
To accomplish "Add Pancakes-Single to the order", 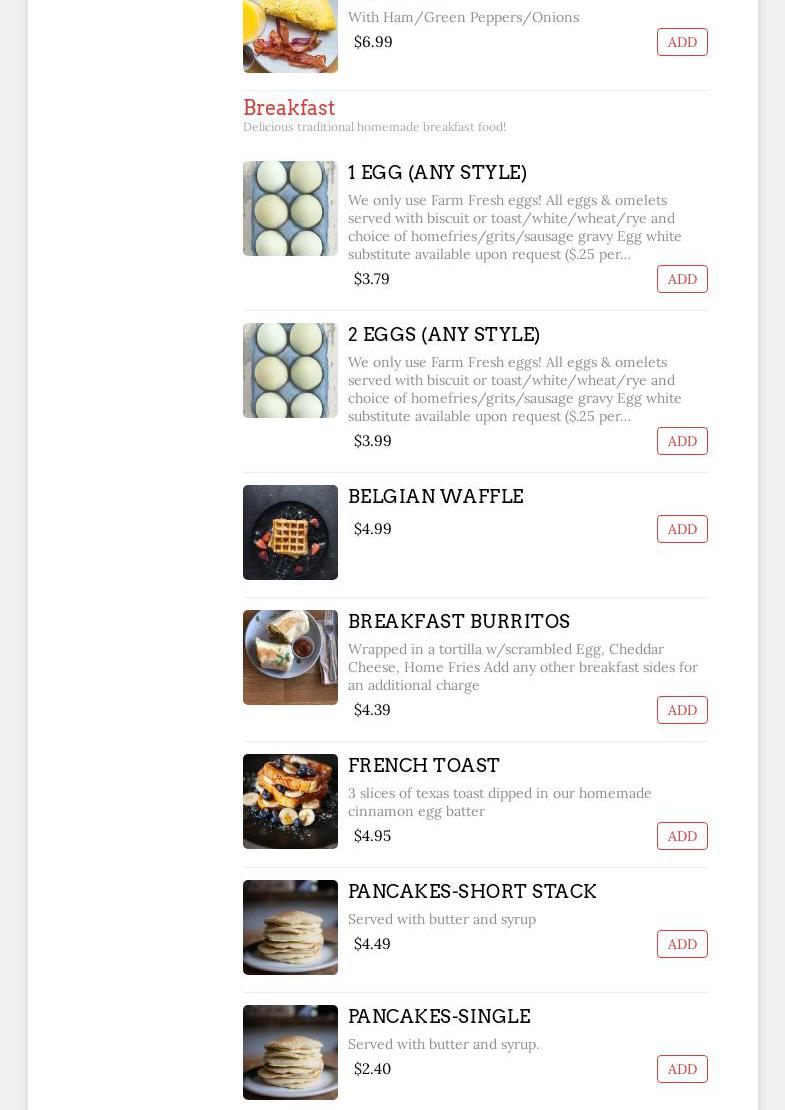I will coord(682,1069).
